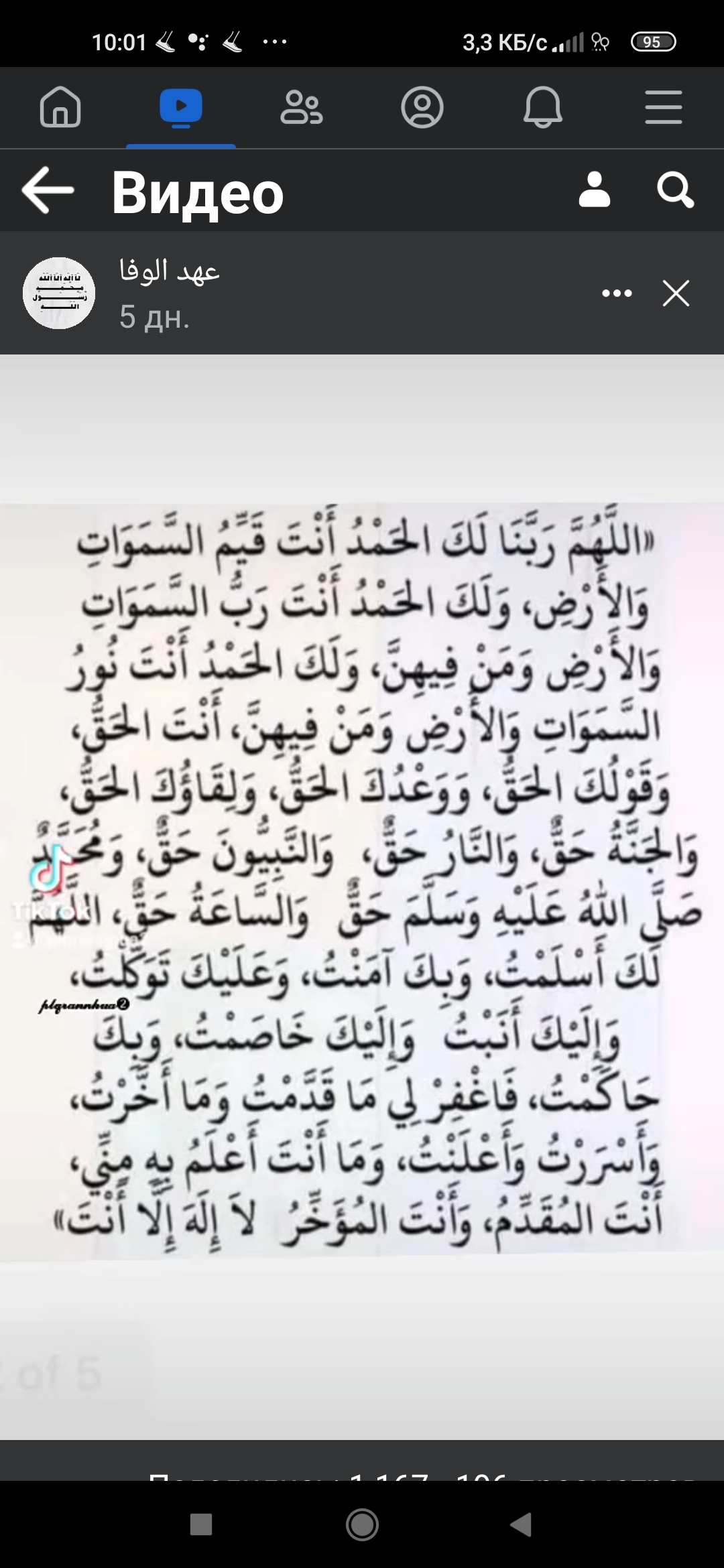Open the عهد الوفا page name
The width and height of the screenshot is (724, 1568).
170,272
